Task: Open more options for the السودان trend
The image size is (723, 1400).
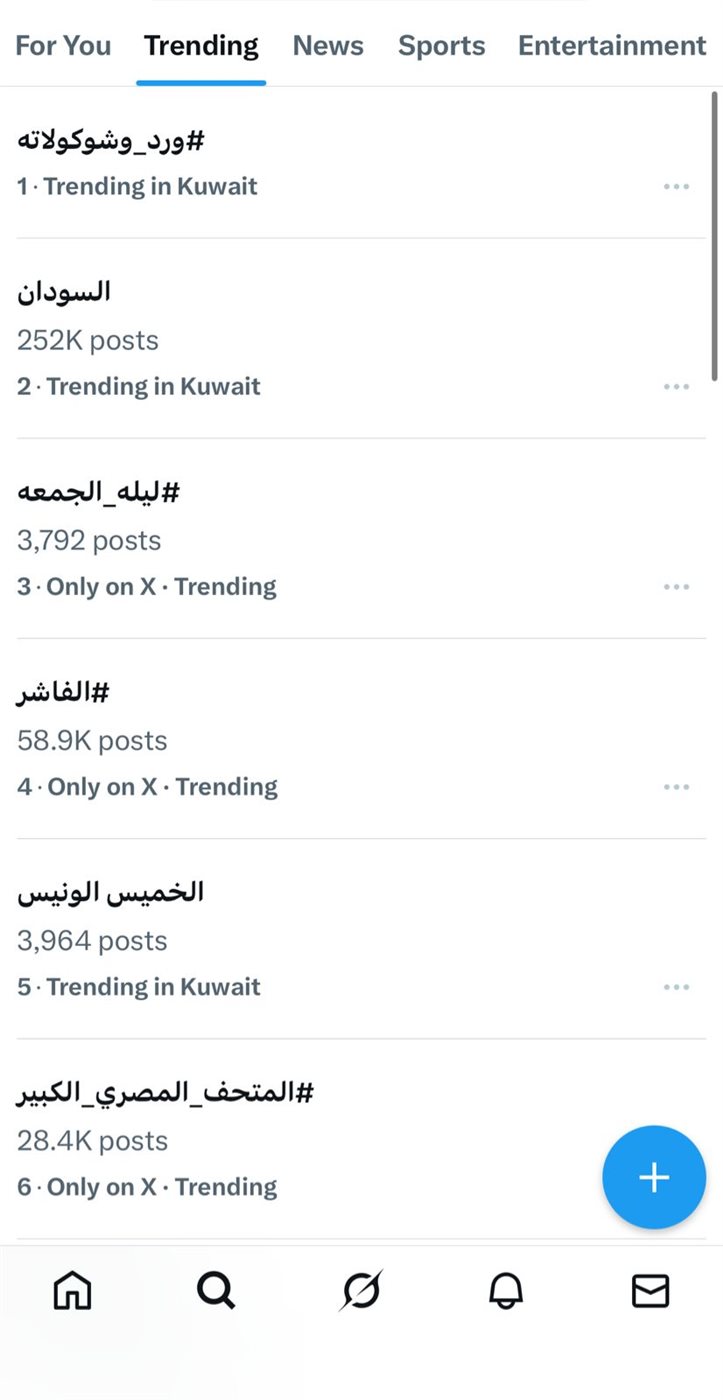Action: [676, 387]
